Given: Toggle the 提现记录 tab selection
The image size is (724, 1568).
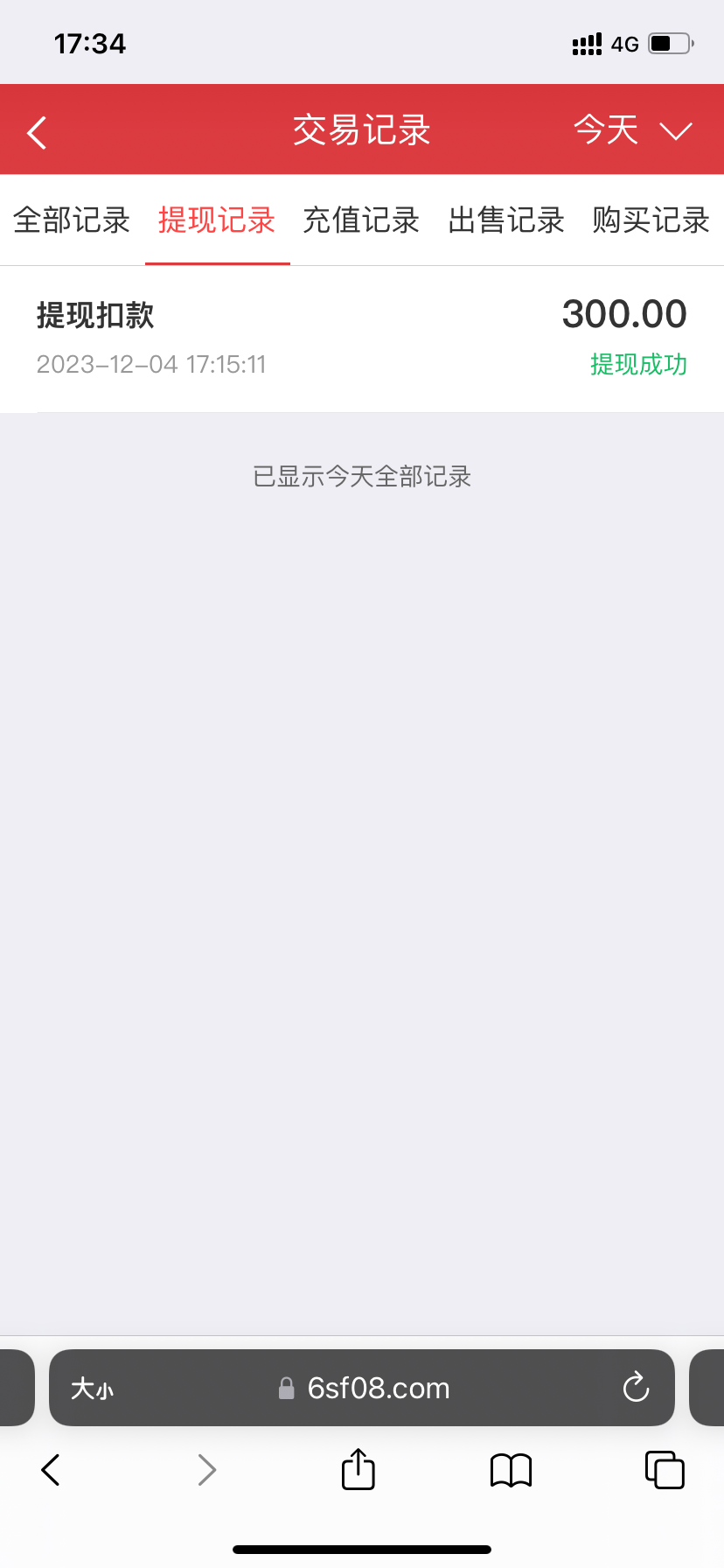Looking at the screenshot, I should (217, 221).
